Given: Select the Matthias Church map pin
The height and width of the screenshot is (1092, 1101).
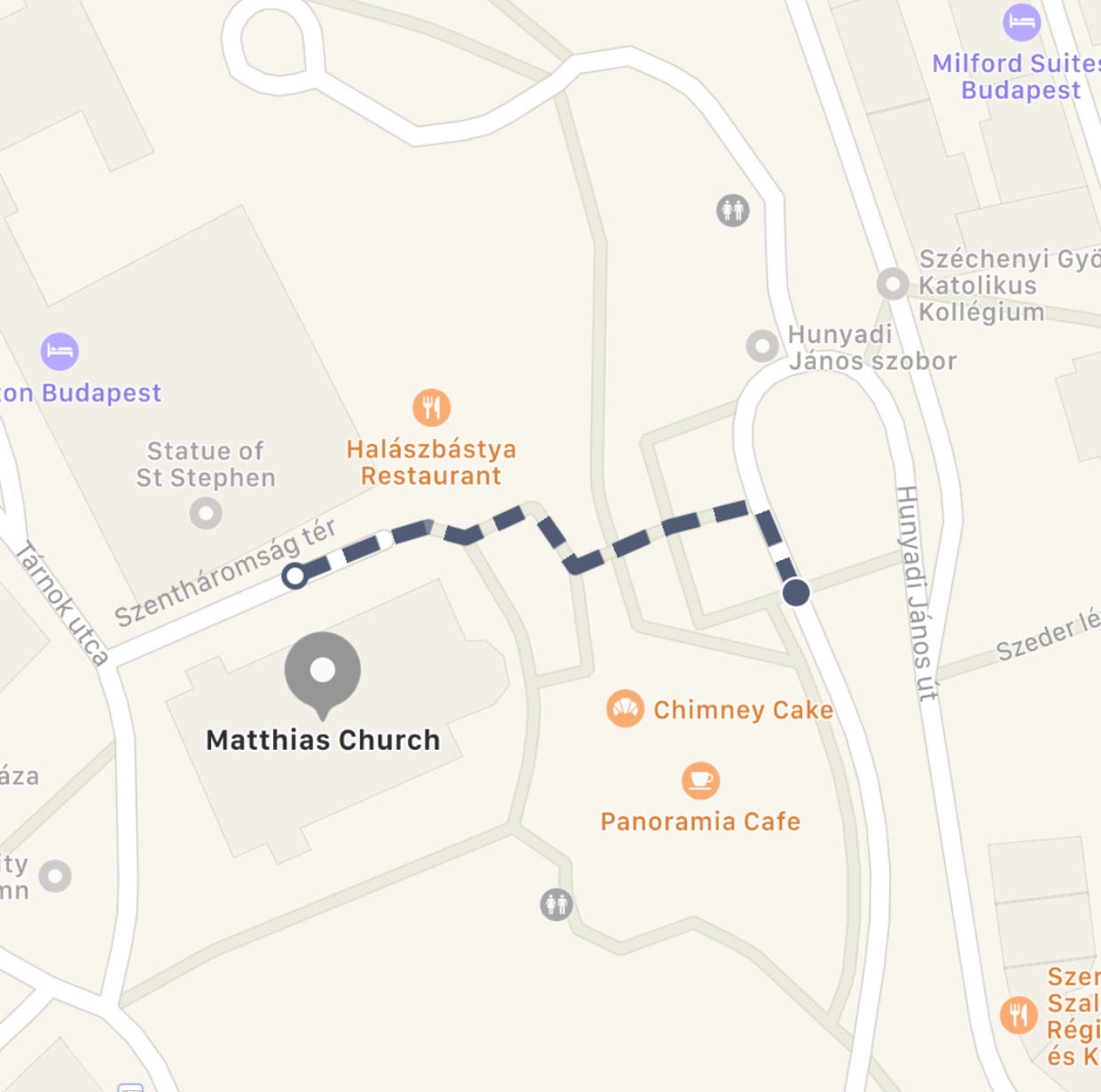Looking at the screenshot, I should [323, 675].
